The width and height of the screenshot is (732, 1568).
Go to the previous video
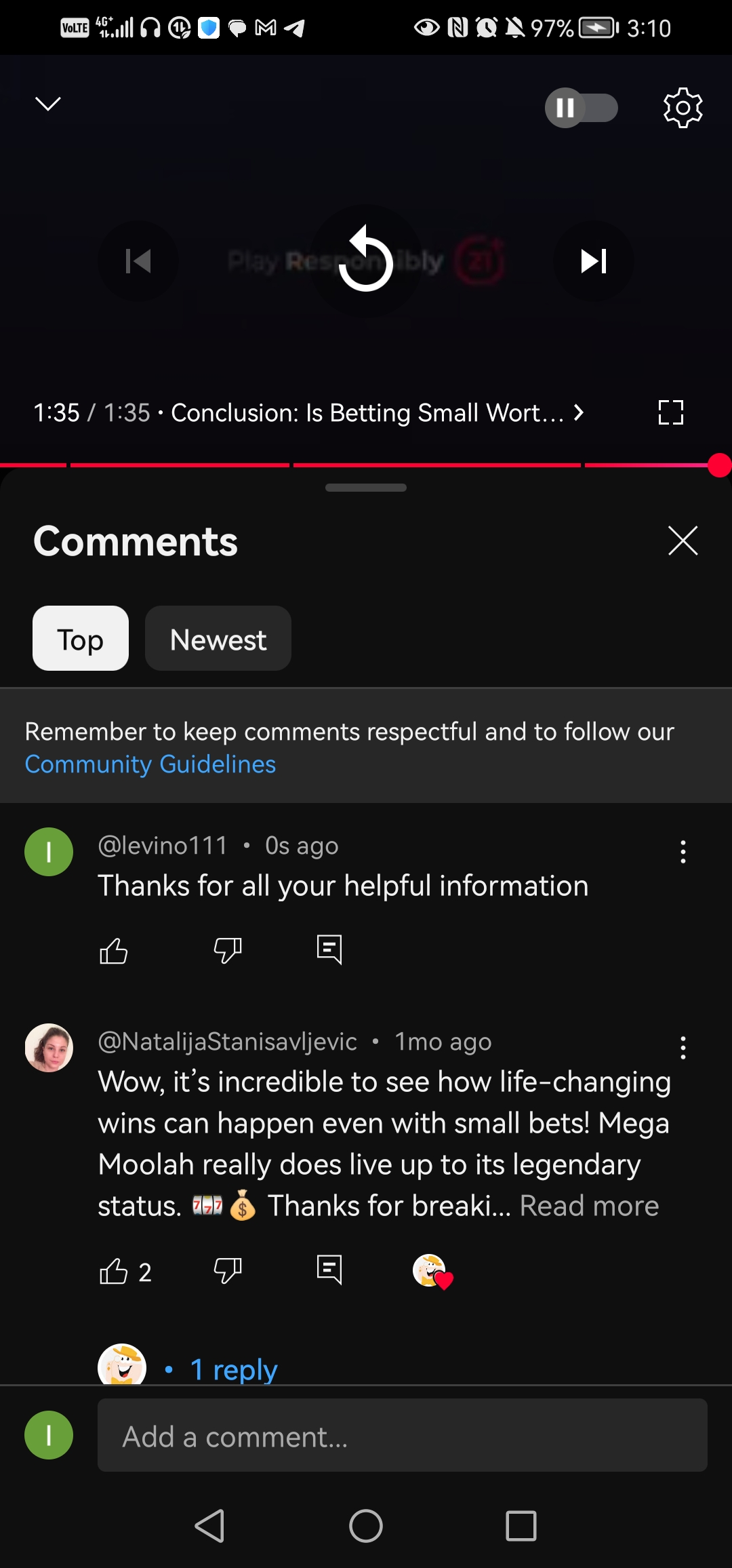(x=138, y=261)
